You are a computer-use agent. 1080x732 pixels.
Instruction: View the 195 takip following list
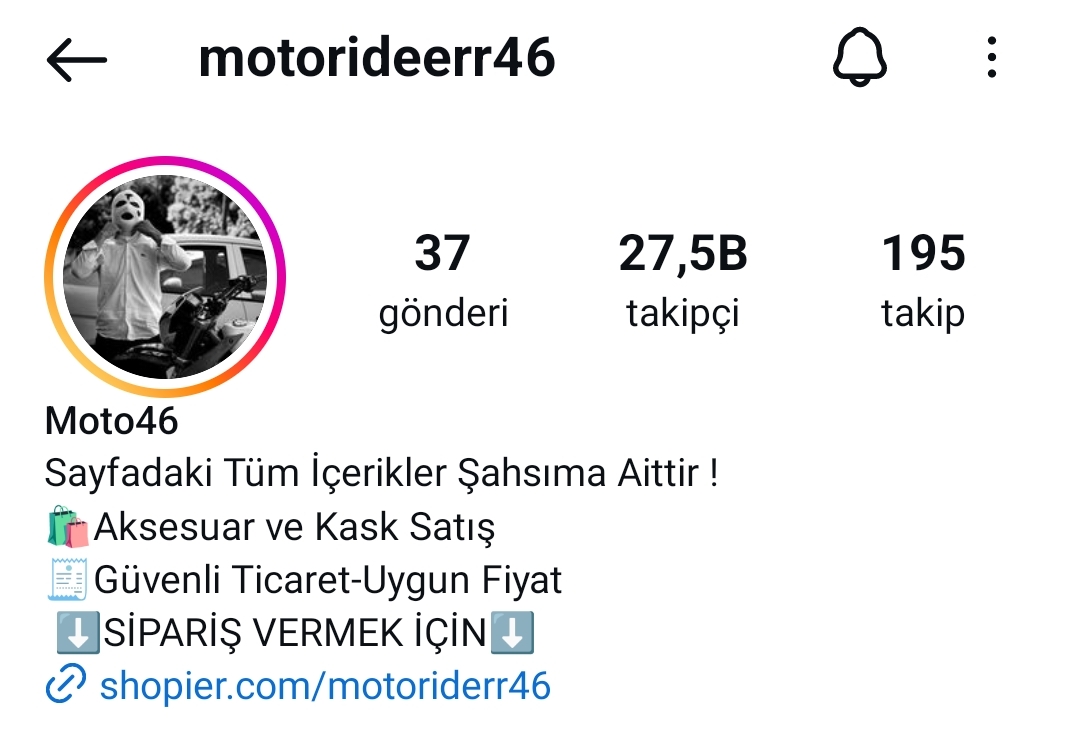coord(922,280)
